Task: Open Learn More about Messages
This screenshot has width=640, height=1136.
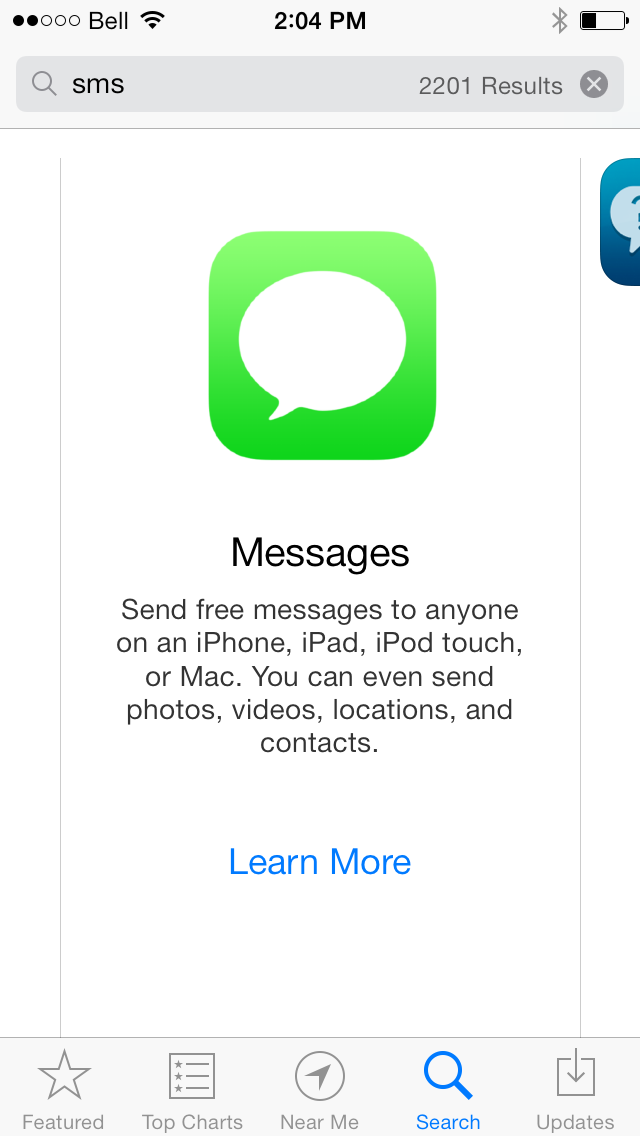Action: (320, 862)
